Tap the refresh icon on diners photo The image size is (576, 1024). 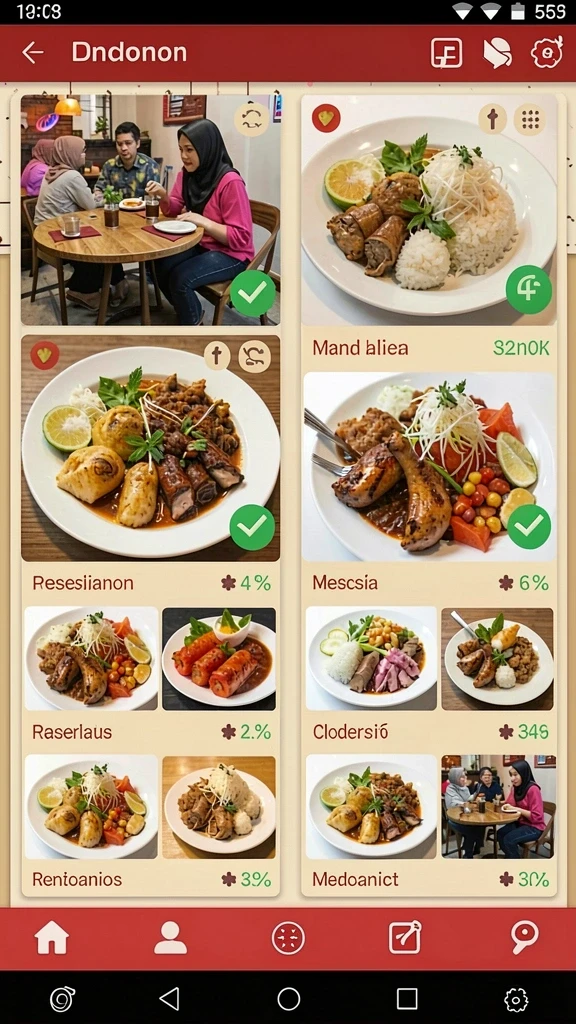(251, 119)
